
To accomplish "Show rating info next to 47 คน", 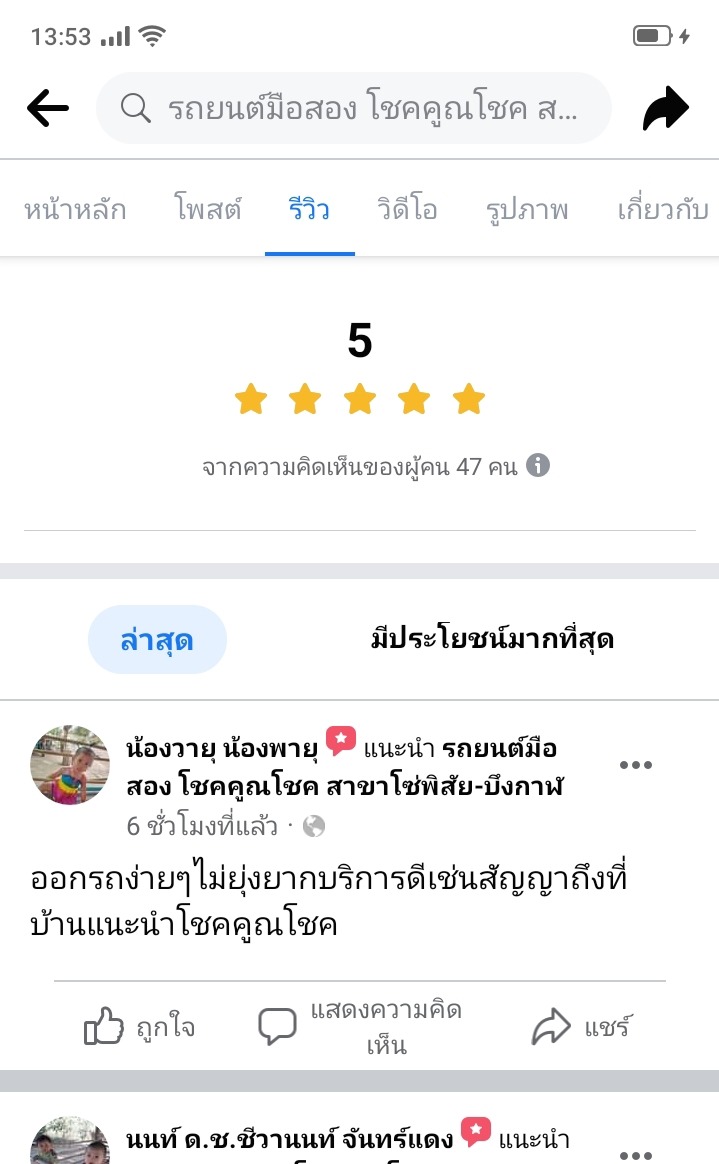I will pyautogui.click(x=538, y=466).
